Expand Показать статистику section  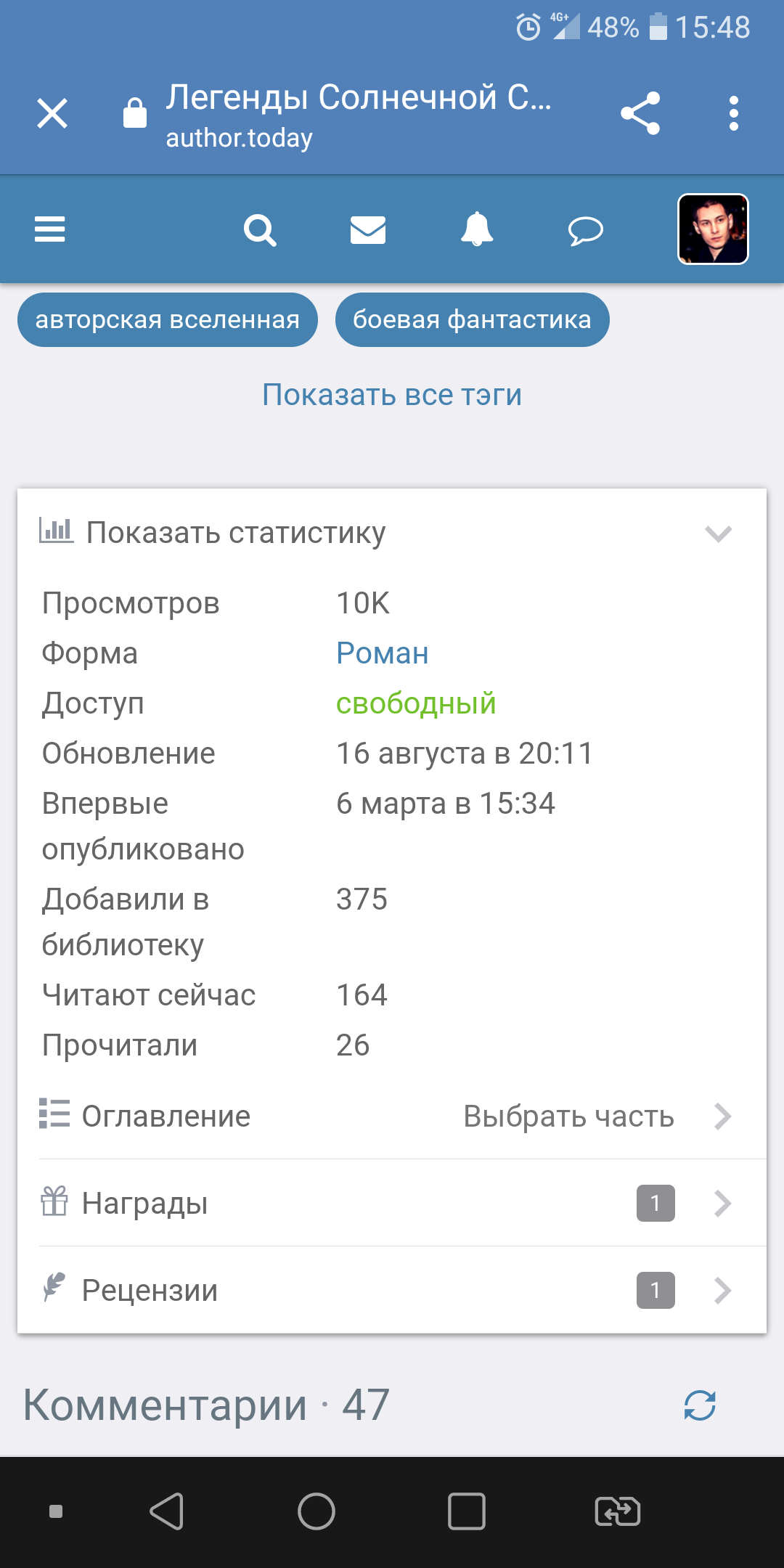(392, 534)
